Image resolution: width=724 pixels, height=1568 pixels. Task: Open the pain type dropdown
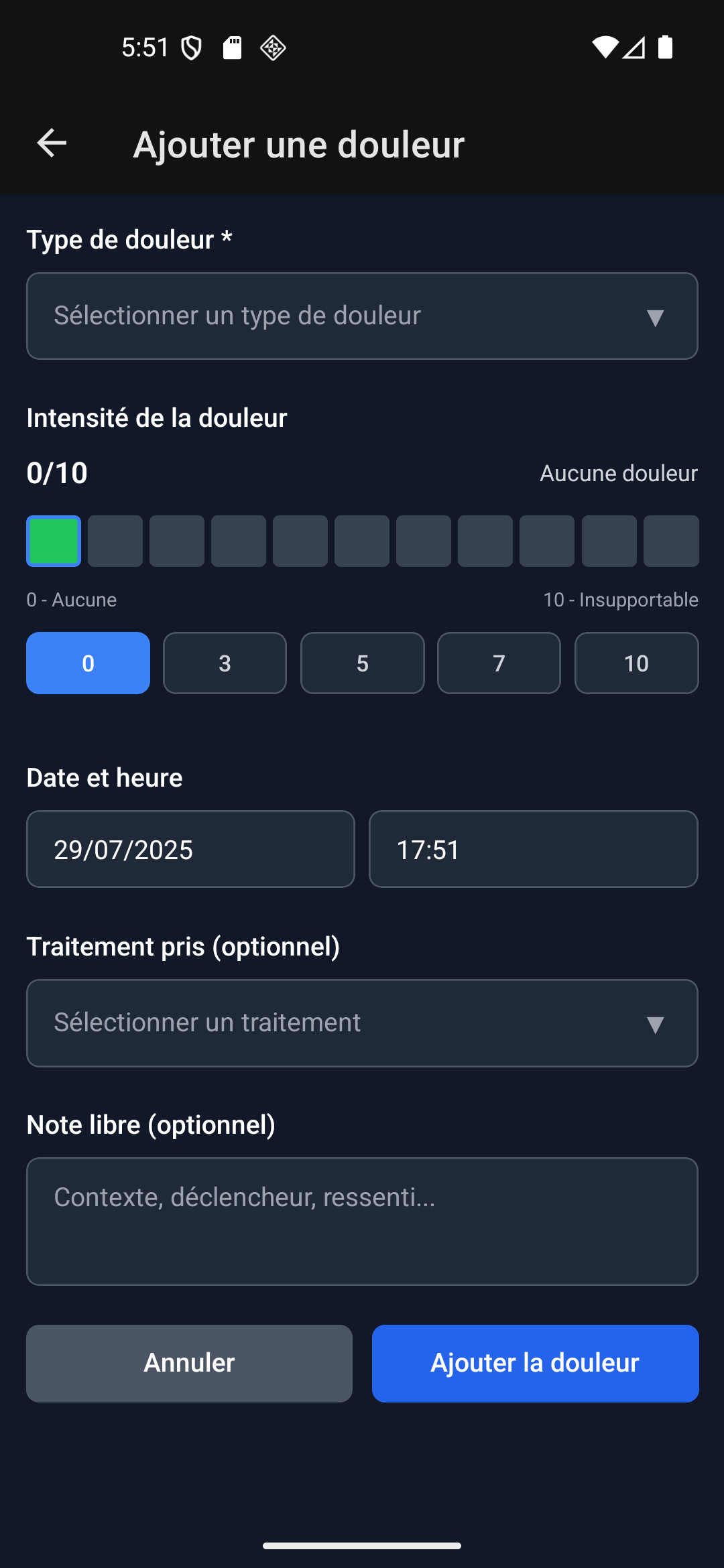point(362,315)
